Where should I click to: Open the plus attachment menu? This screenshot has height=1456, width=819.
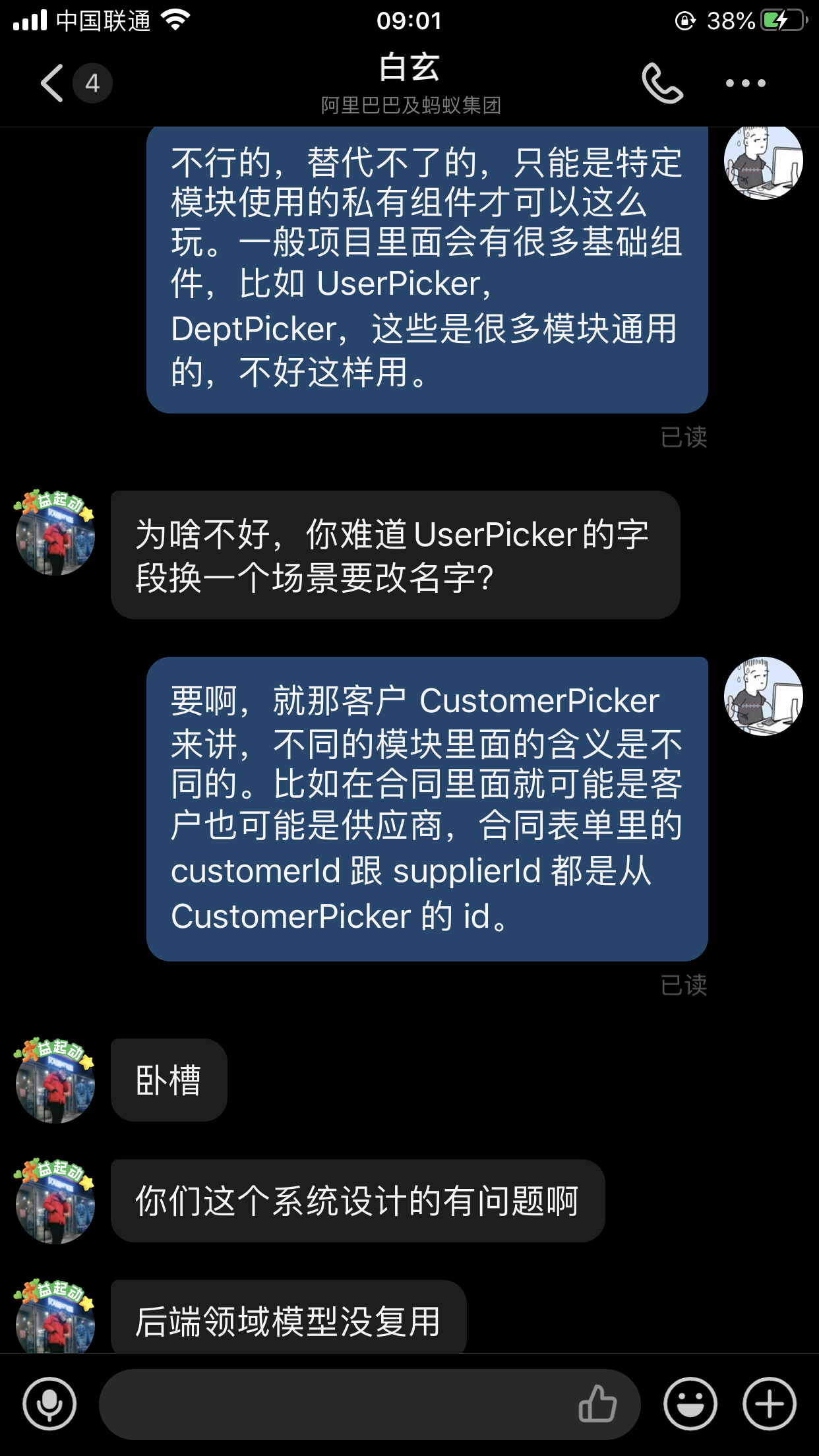pos(770,1404)
